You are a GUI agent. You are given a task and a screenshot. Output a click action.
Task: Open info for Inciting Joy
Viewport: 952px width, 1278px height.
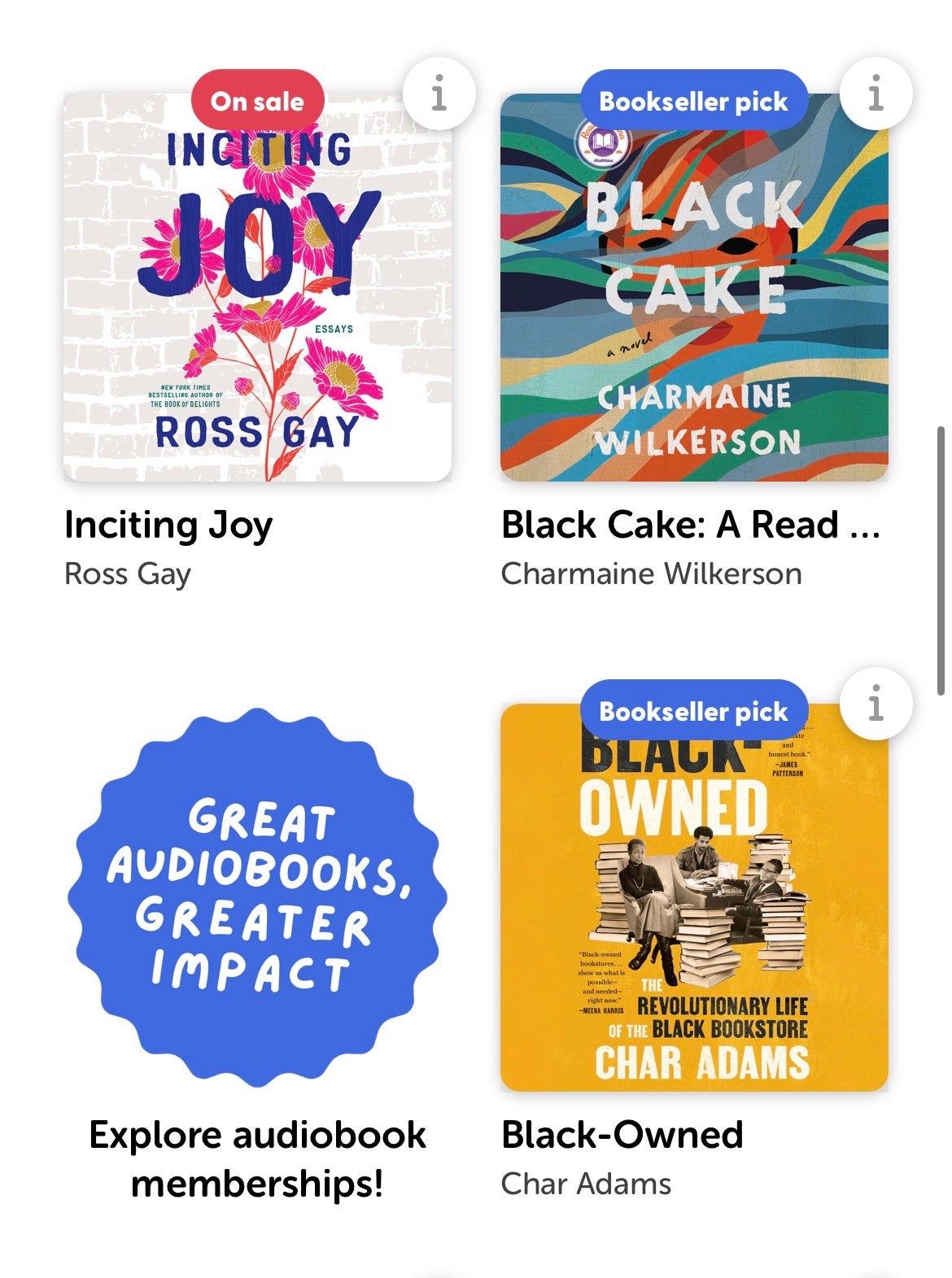[x=439, y=94]
